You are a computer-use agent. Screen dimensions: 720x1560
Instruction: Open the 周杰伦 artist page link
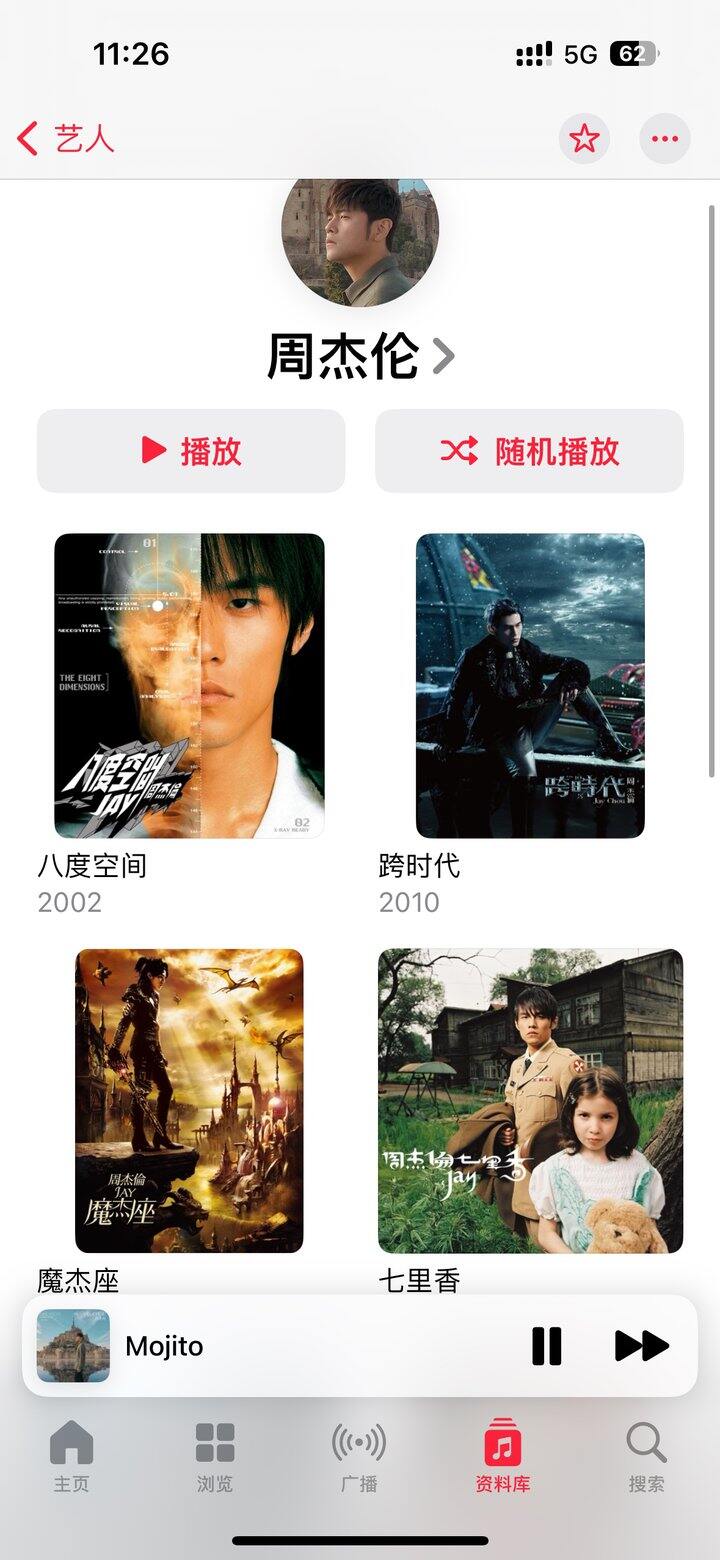click(x=360, y=356)
